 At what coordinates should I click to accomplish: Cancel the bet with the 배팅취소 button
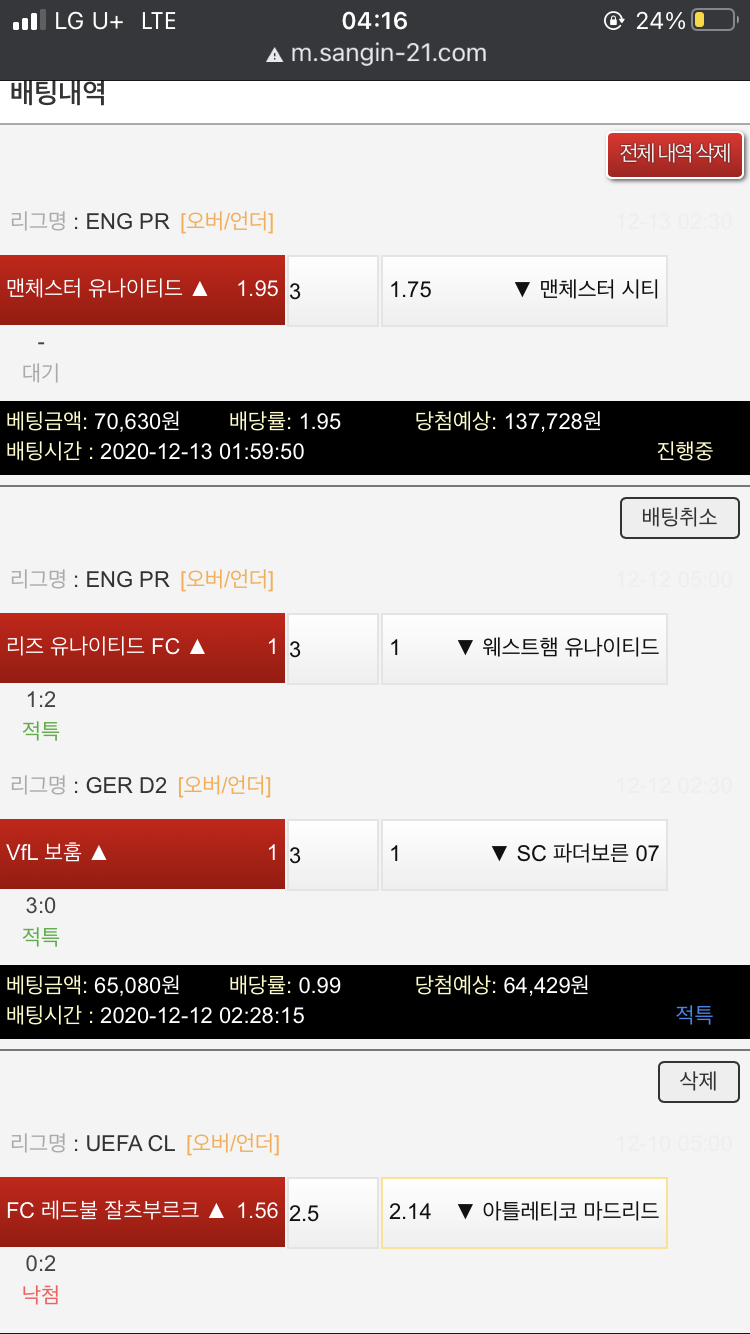click(x=679, y=518)
